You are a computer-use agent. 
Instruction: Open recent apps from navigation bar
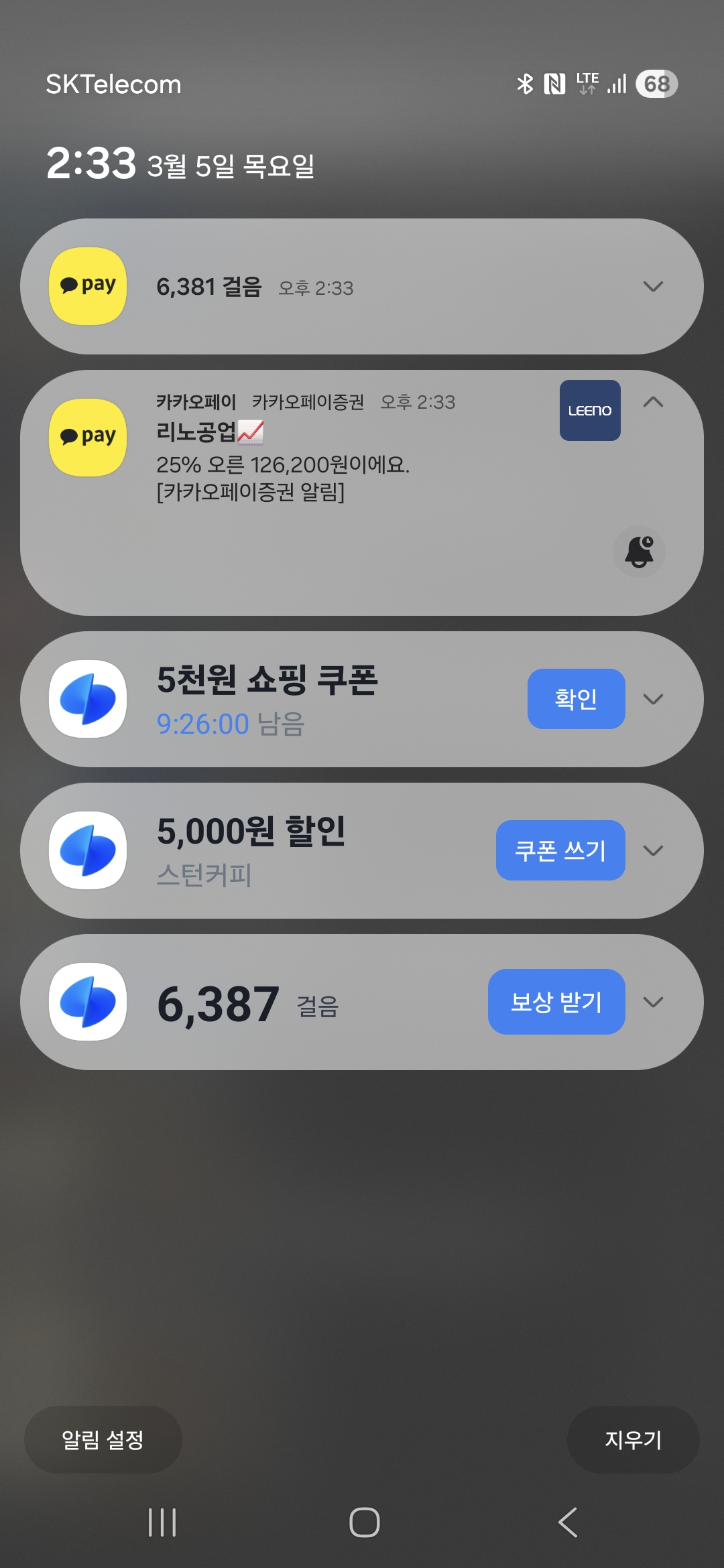tap(162, 1522)
